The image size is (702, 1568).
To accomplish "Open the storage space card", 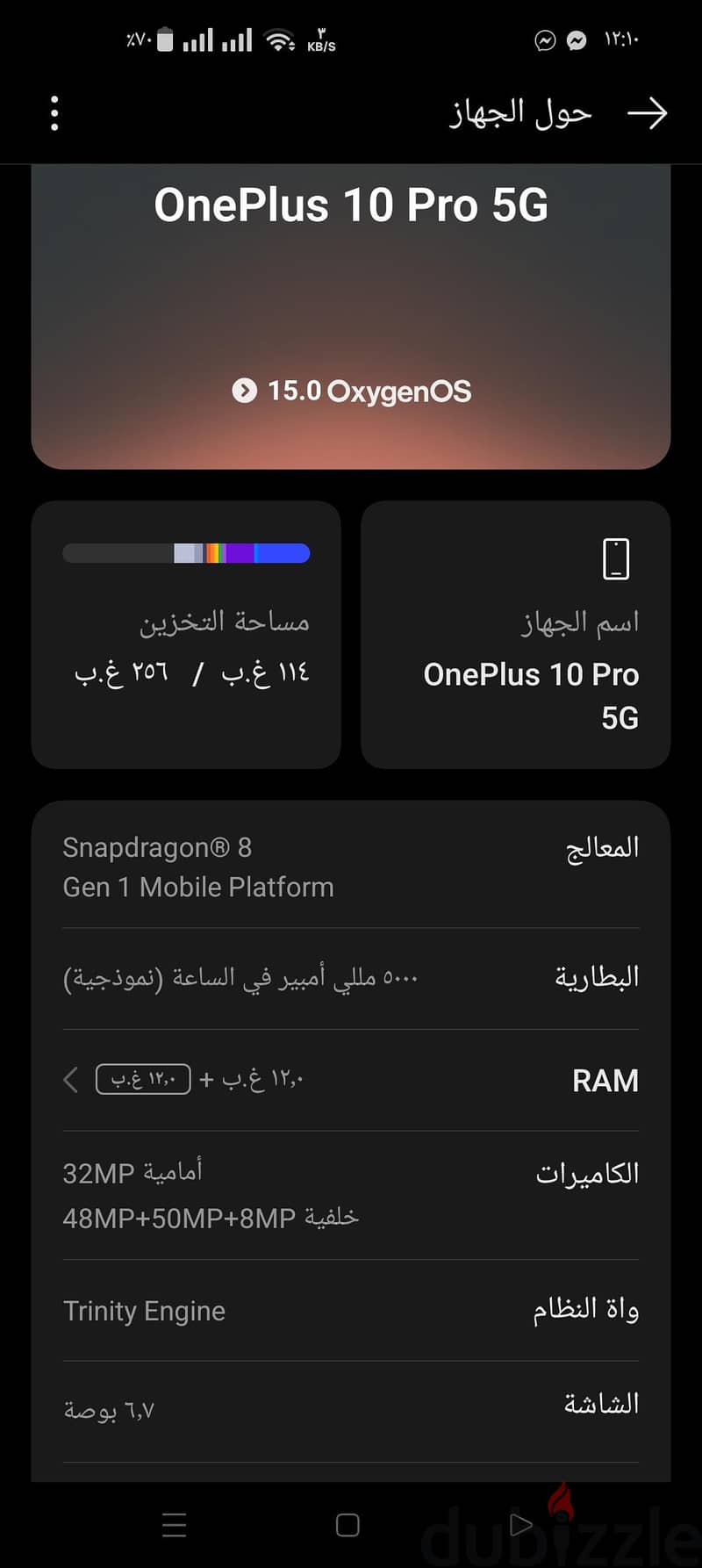I will tap(186, 635).
